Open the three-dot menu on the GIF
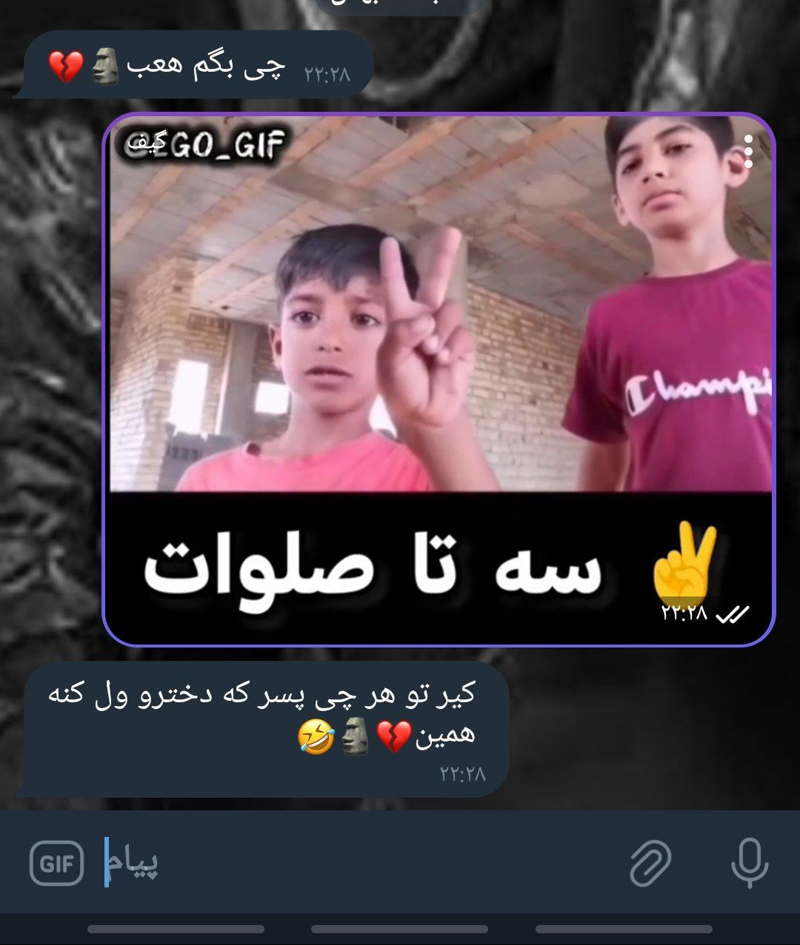 click(x=749, y=151)
